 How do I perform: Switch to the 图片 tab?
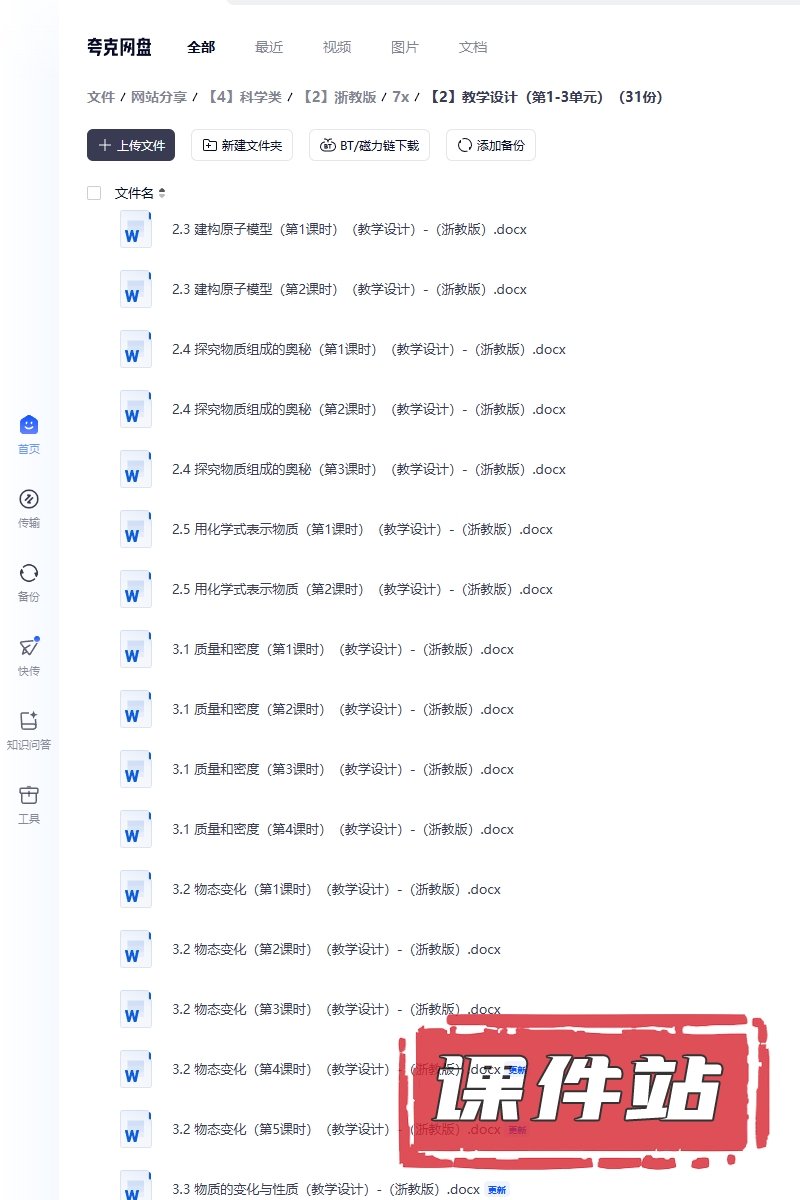405,47
